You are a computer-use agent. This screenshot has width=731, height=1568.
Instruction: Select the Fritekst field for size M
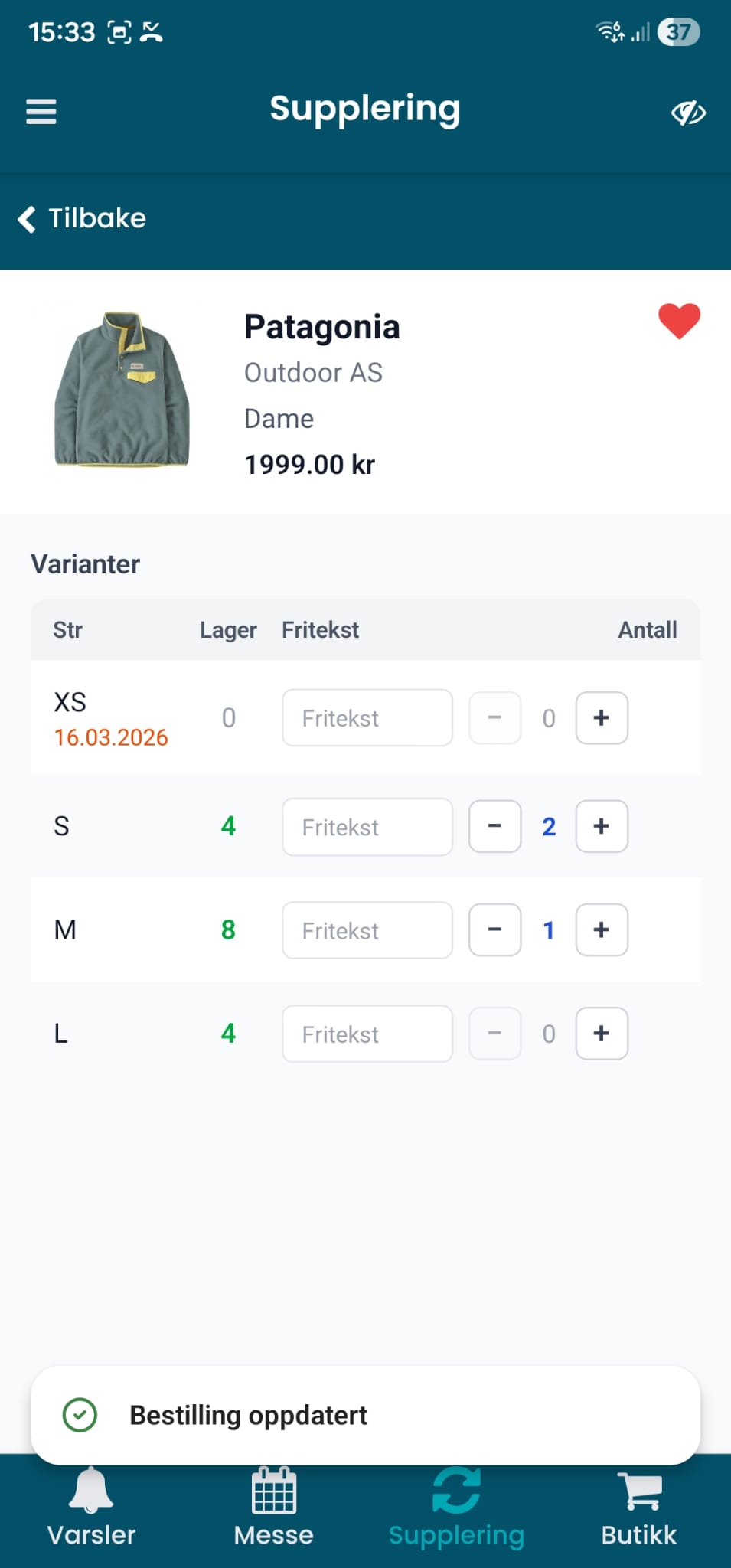point(367,930)
